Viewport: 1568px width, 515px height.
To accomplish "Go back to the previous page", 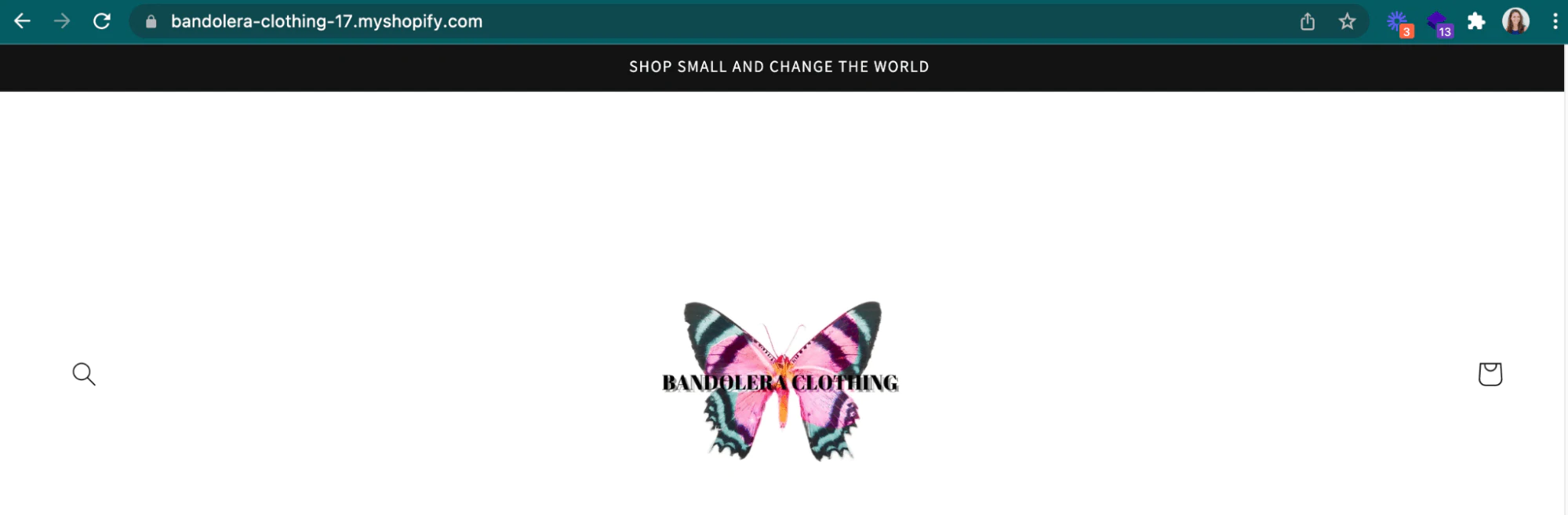I will click(x=23, y=21).
